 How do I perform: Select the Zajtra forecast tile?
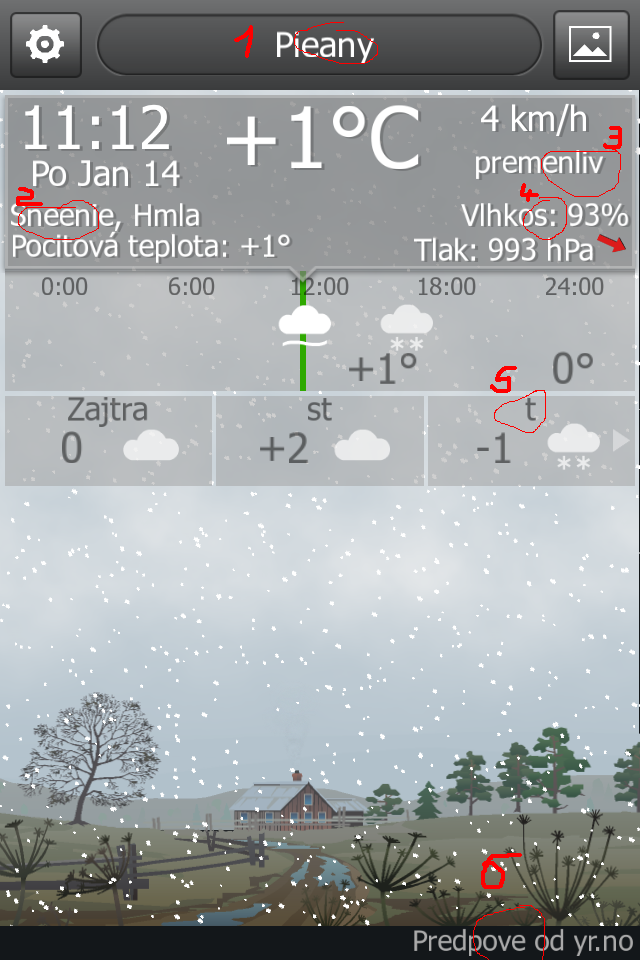tap(109, 440)
